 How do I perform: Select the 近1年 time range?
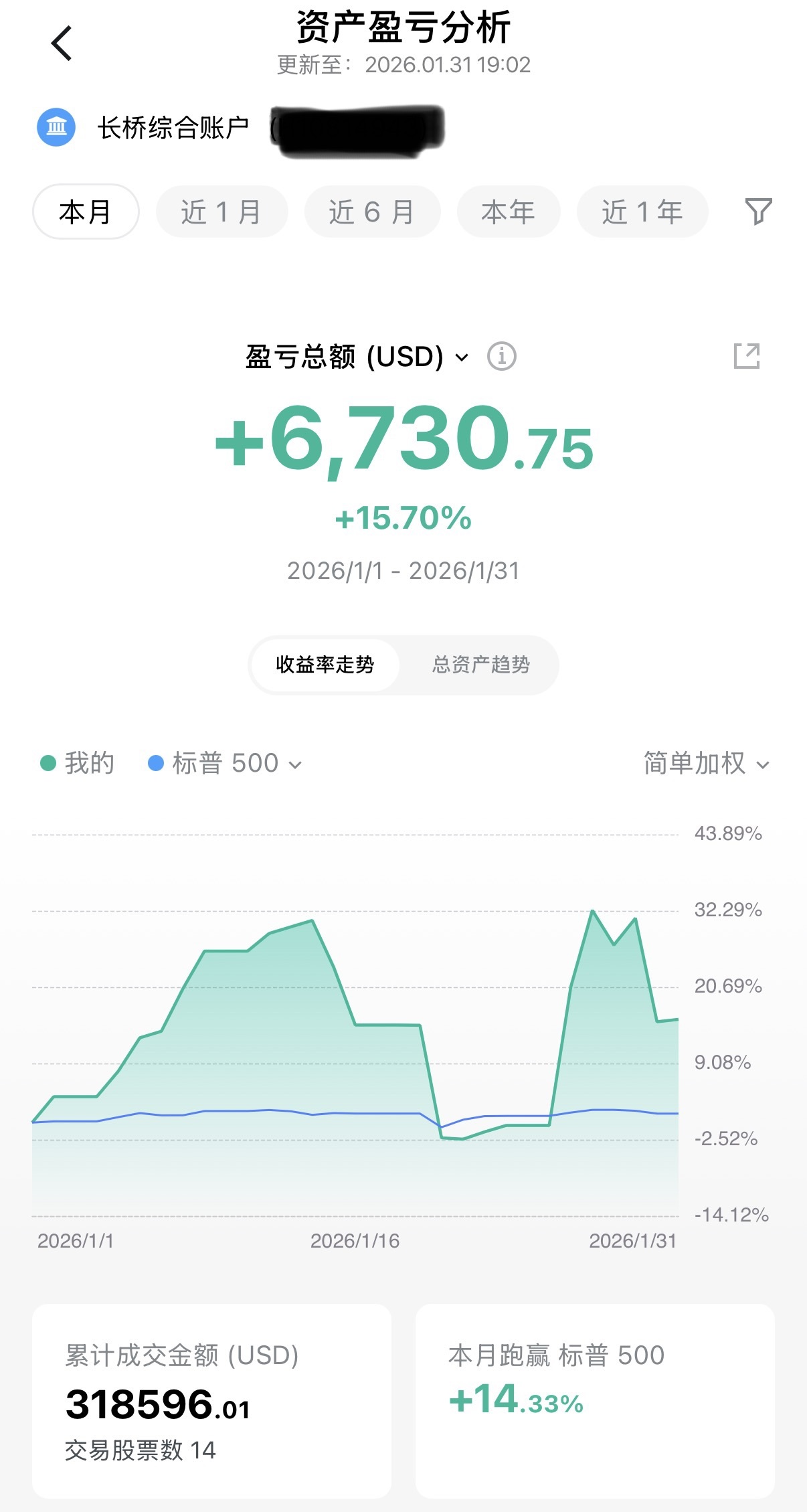click(x=642, y=212)
